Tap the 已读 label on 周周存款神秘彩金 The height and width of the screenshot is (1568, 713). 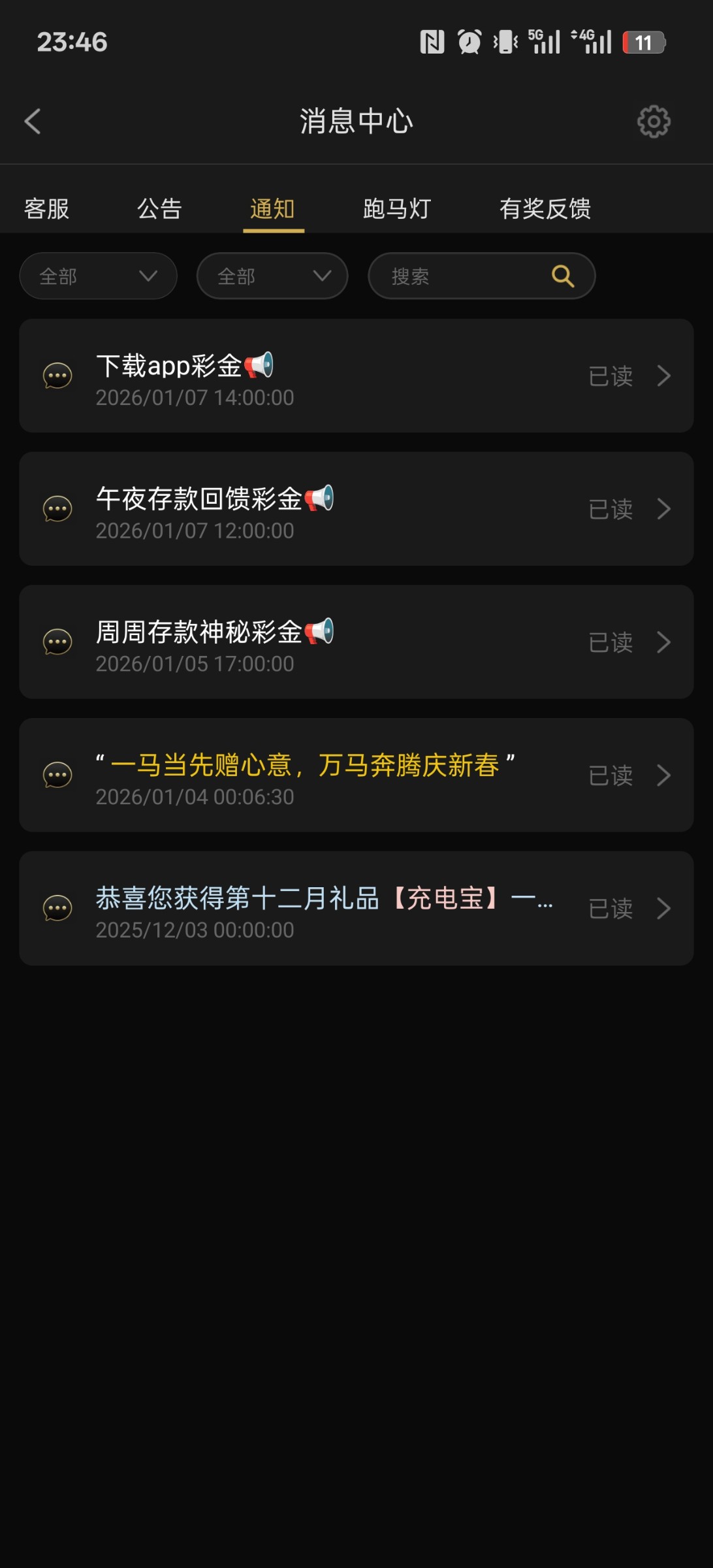[610, 643]
